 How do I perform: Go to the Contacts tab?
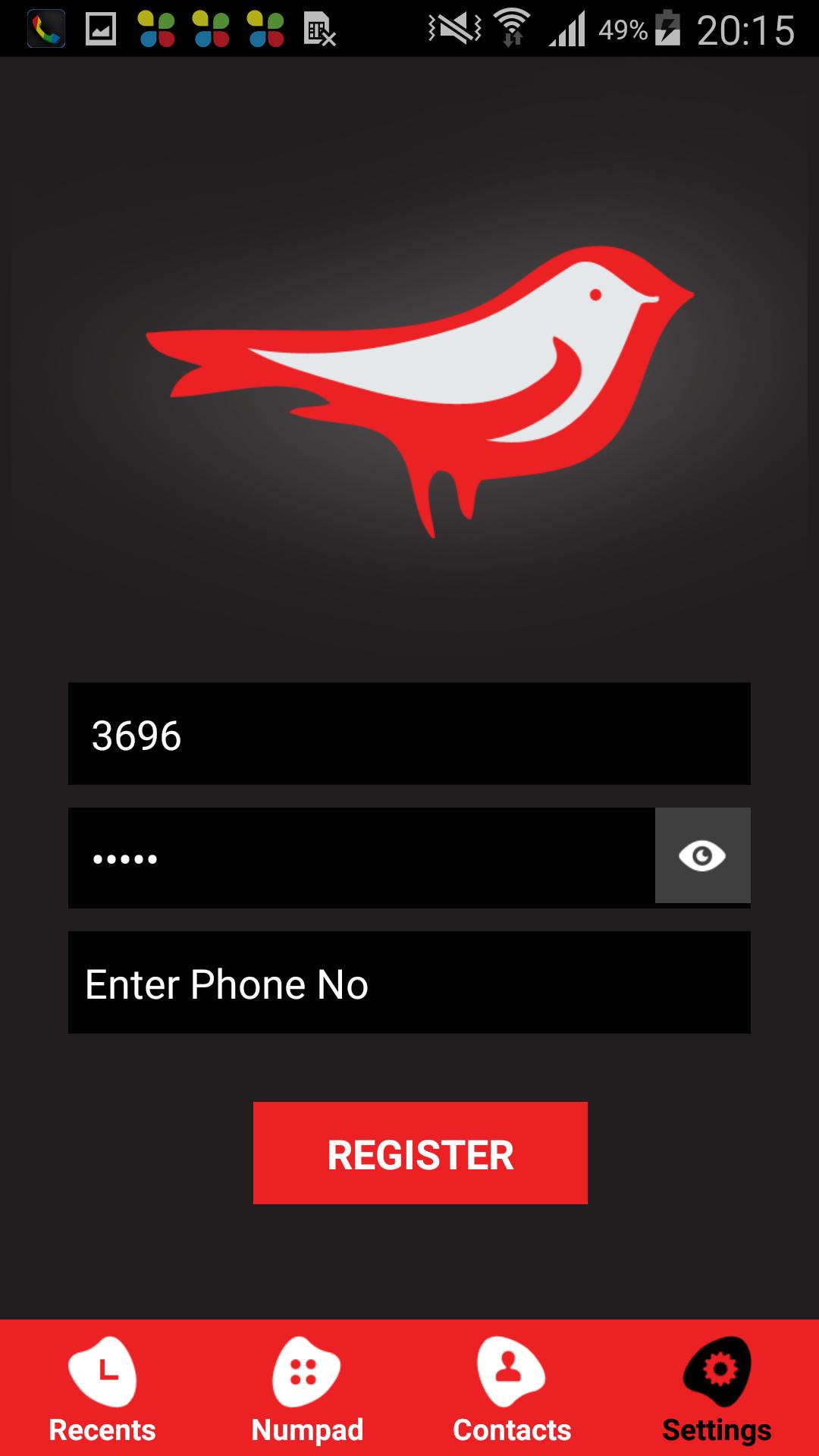(512, 1389)
